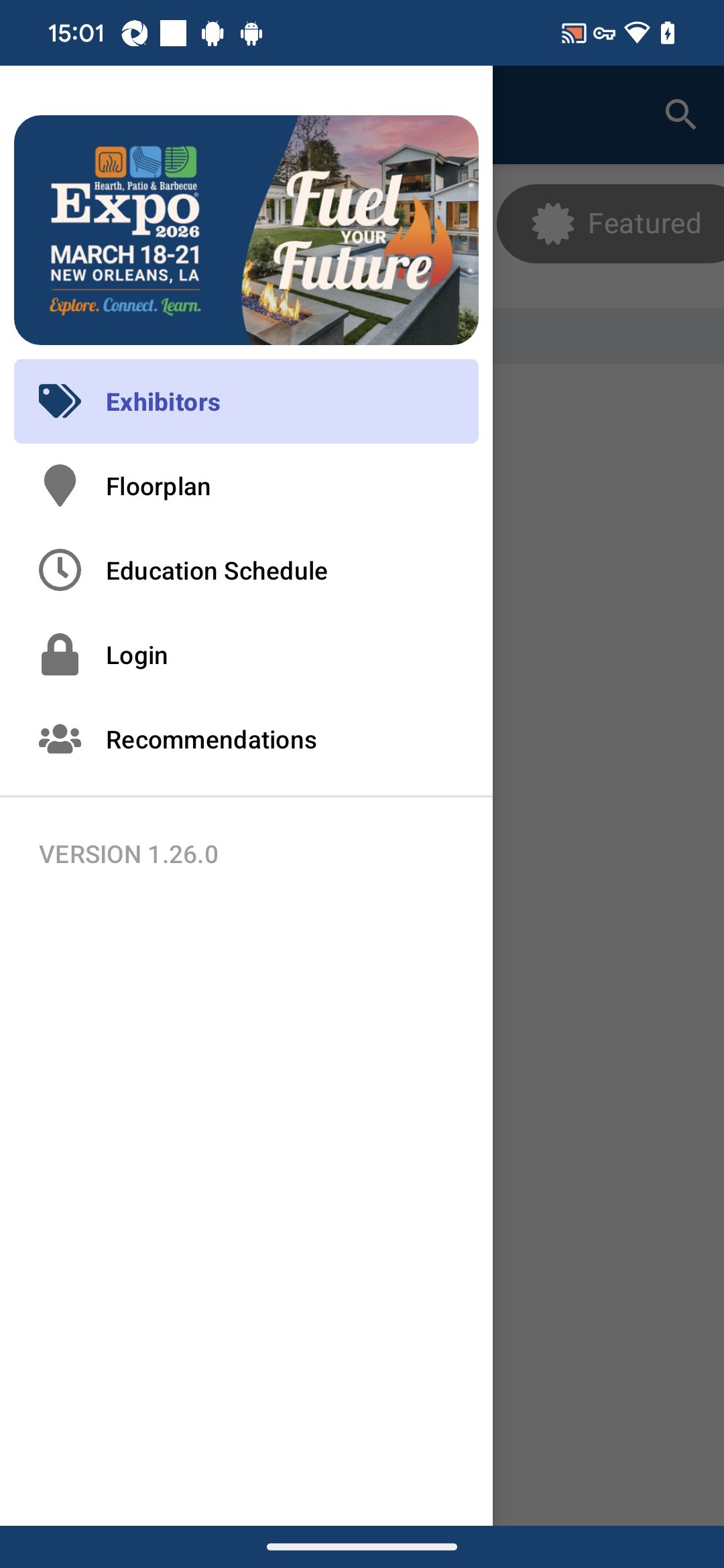Viewport: 724px width, 1568px height.
Task: Tap the search magnifier icon
Action: (x=680, y=115)
